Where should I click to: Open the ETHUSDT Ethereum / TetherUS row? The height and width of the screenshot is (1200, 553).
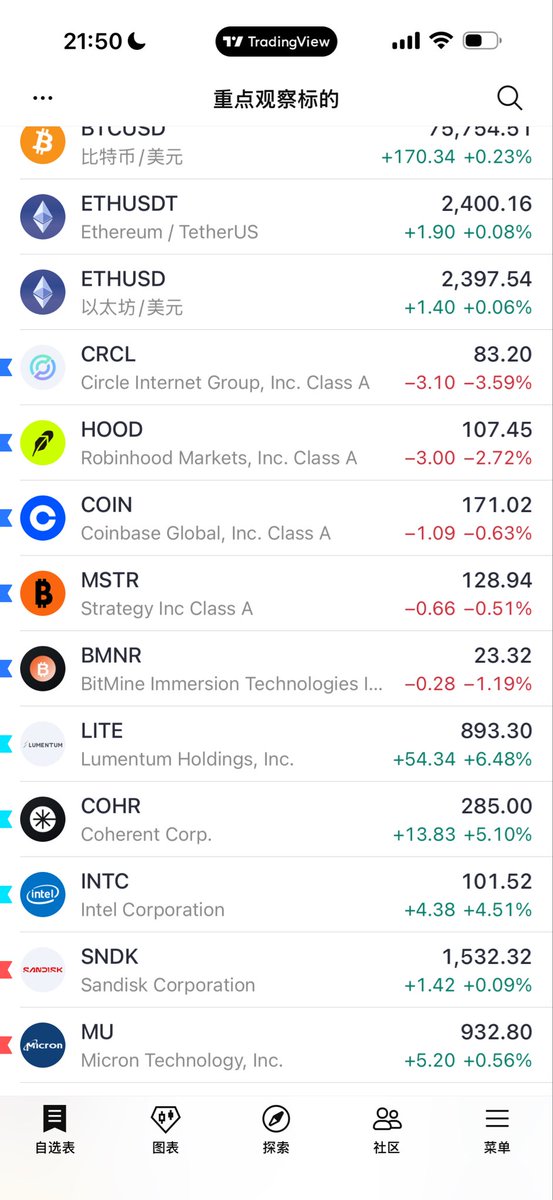276,217
